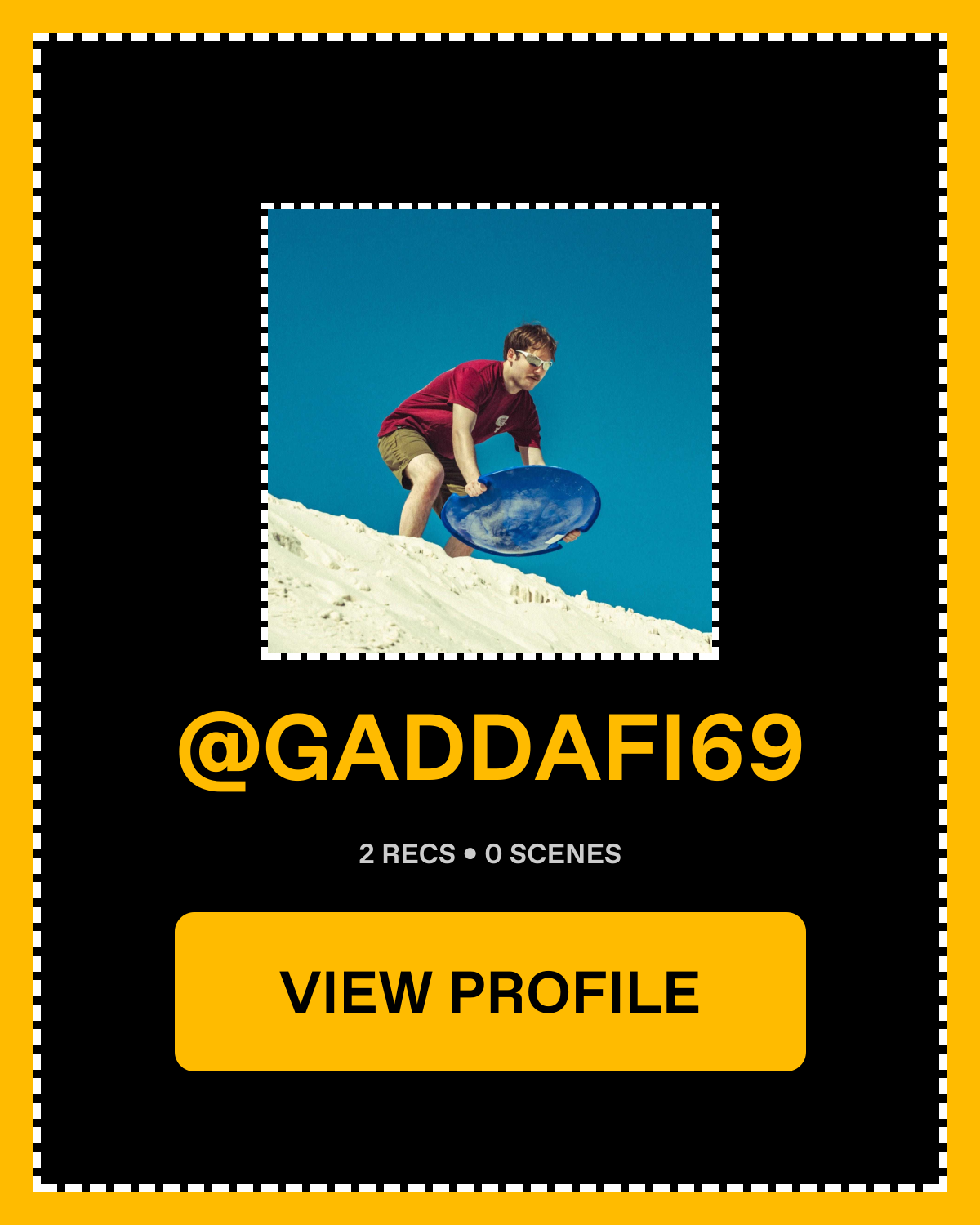The image size is (980, 1225).
Task: Tap the VIEW PROFILE button
Action: [490, 991]
